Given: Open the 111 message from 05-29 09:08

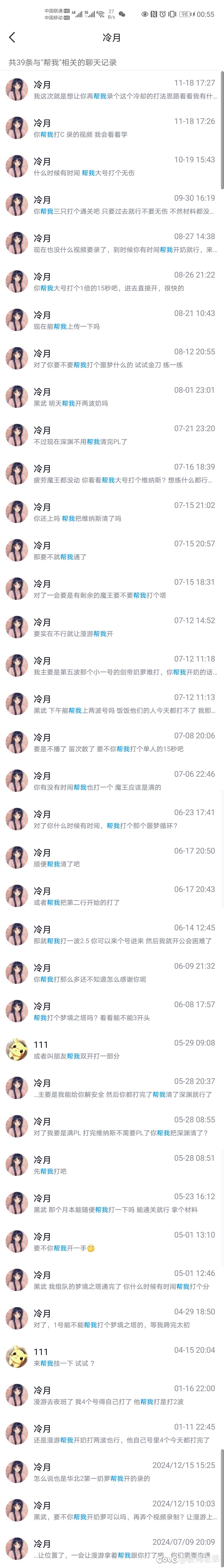Looking at the screenshot, I should click(112, 1048).
